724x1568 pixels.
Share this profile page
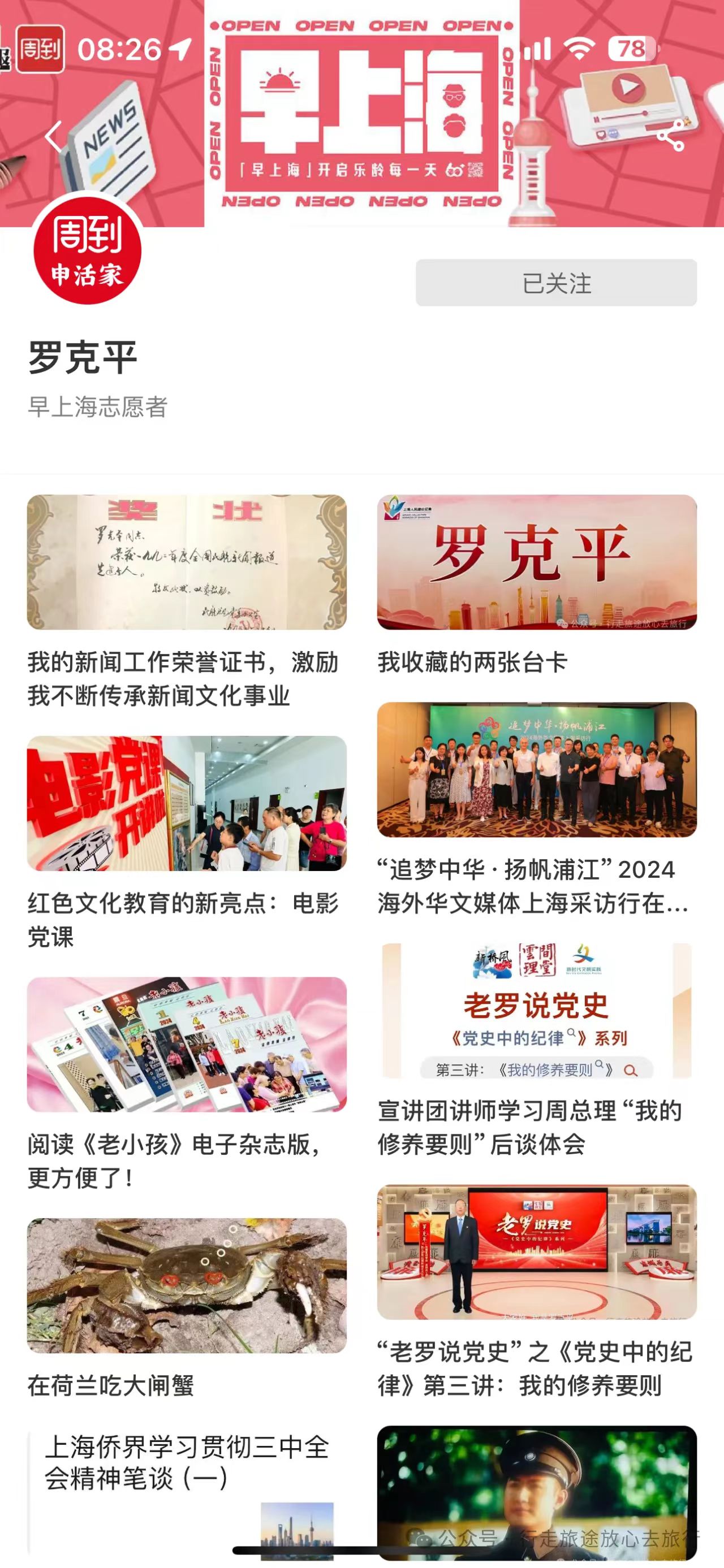670,135
